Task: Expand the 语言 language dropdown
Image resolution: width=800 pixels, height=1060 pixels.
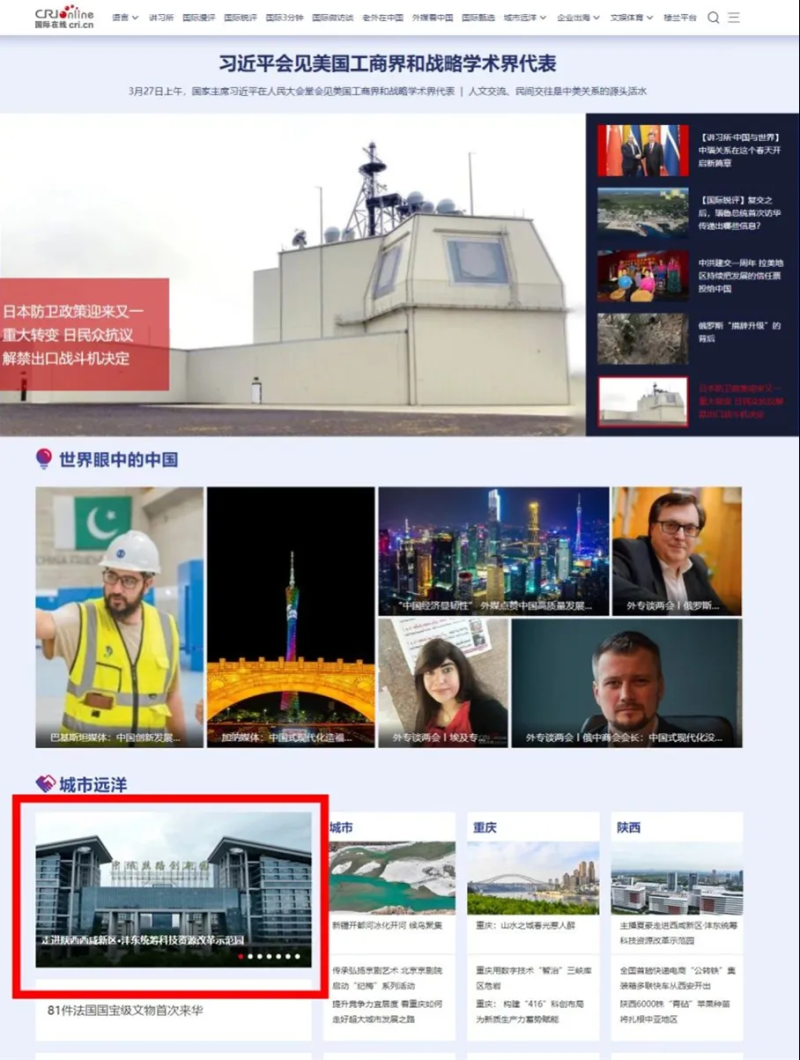Action: 125,18
